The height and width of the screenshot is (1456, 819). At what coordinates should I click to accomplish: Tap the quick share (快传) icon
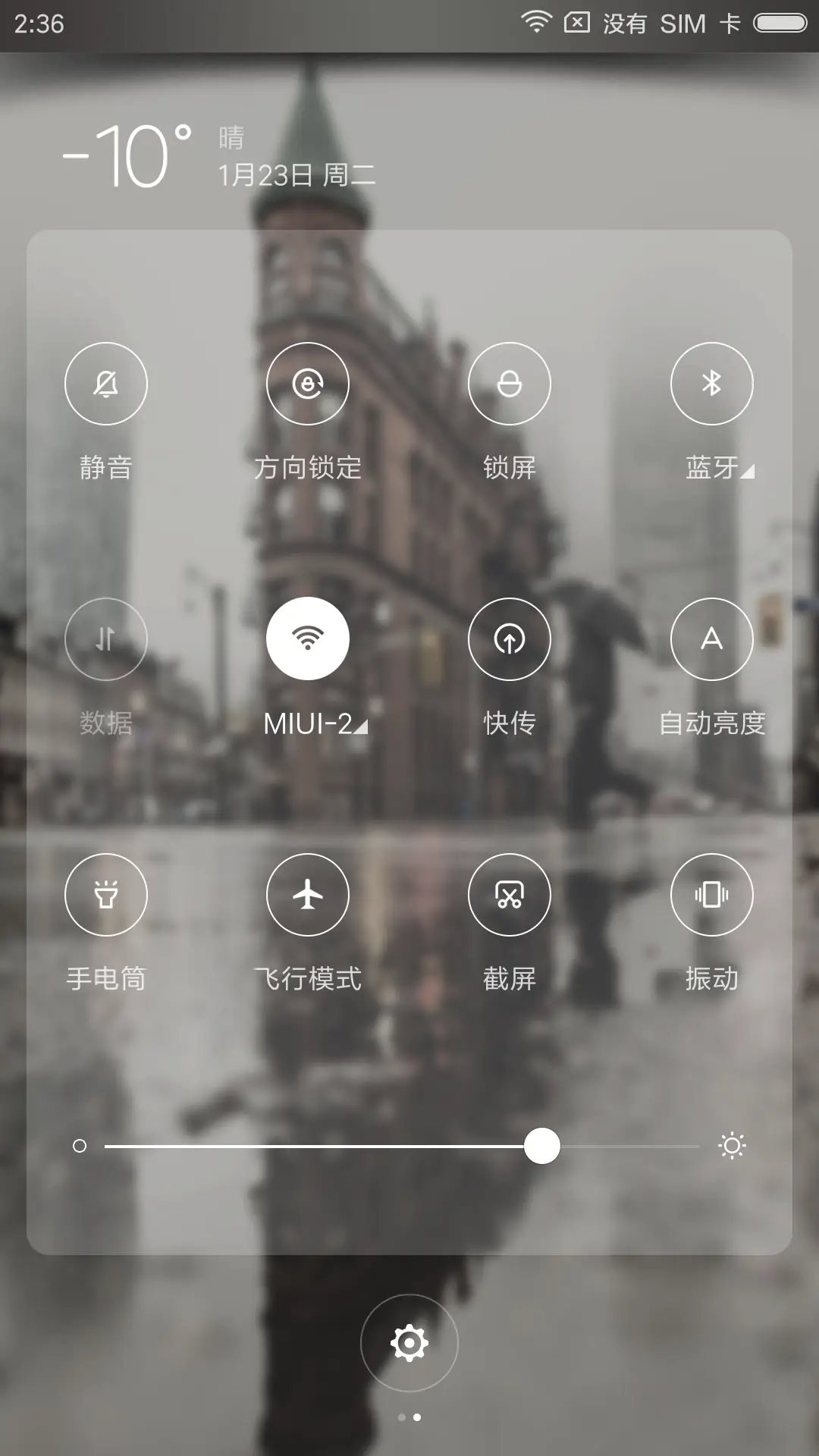510,639
